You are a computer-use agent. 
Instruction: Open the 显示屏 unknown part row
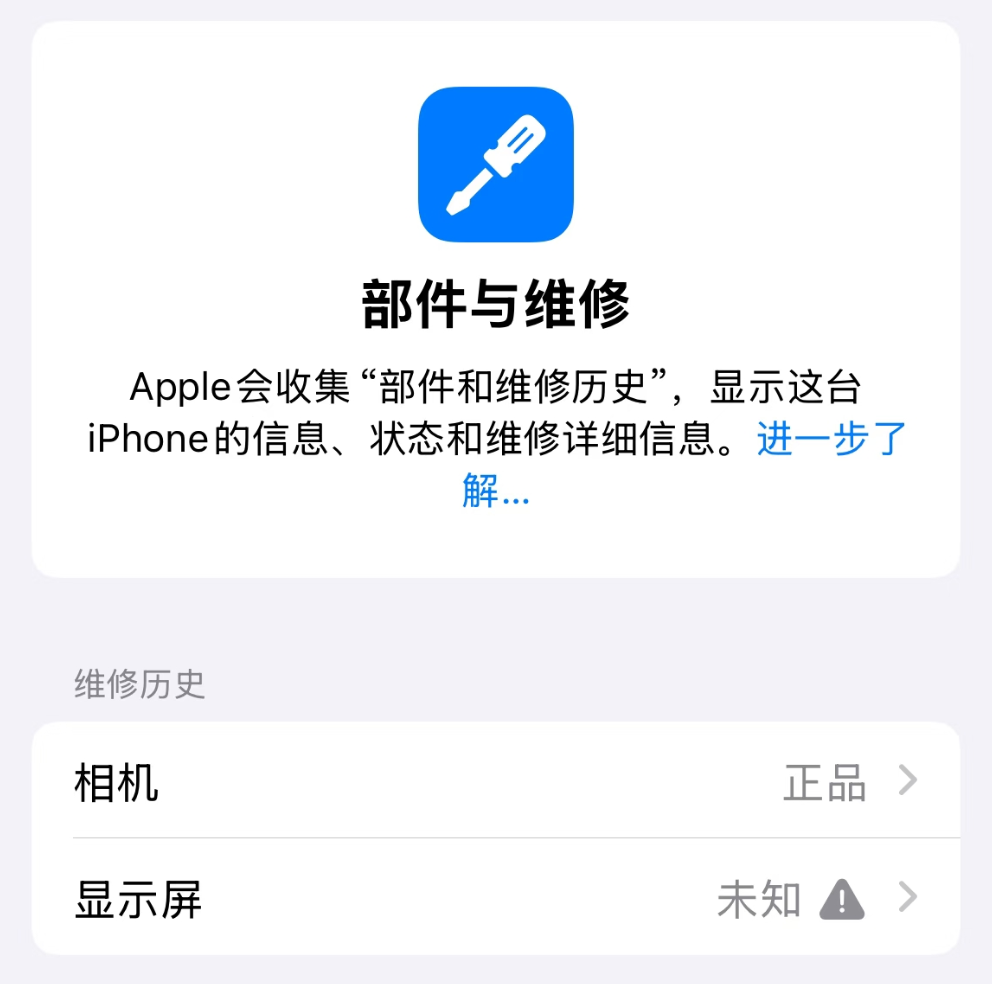(x=495, y=899)
